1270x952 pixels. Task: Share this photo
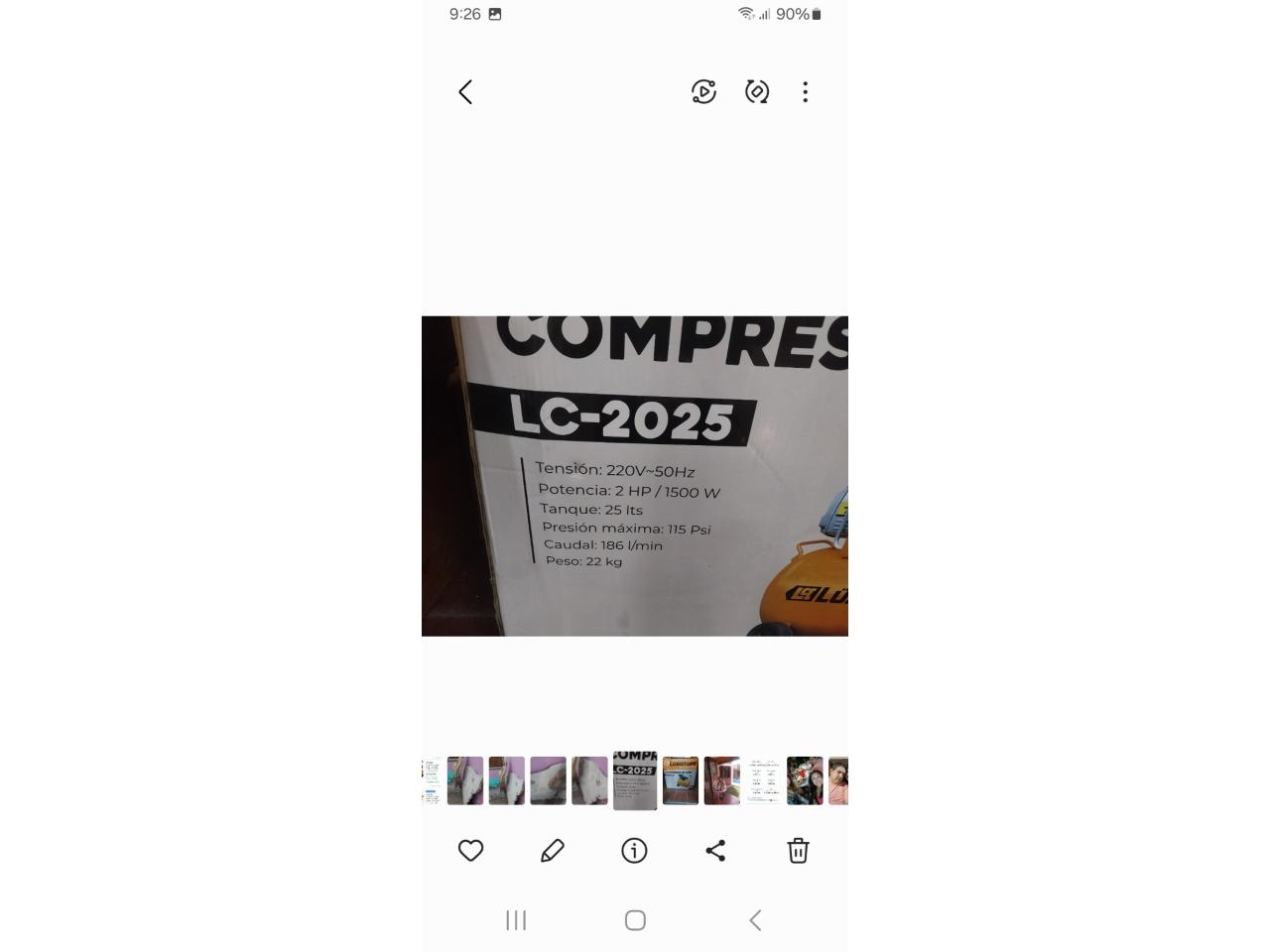click(715, 851)
